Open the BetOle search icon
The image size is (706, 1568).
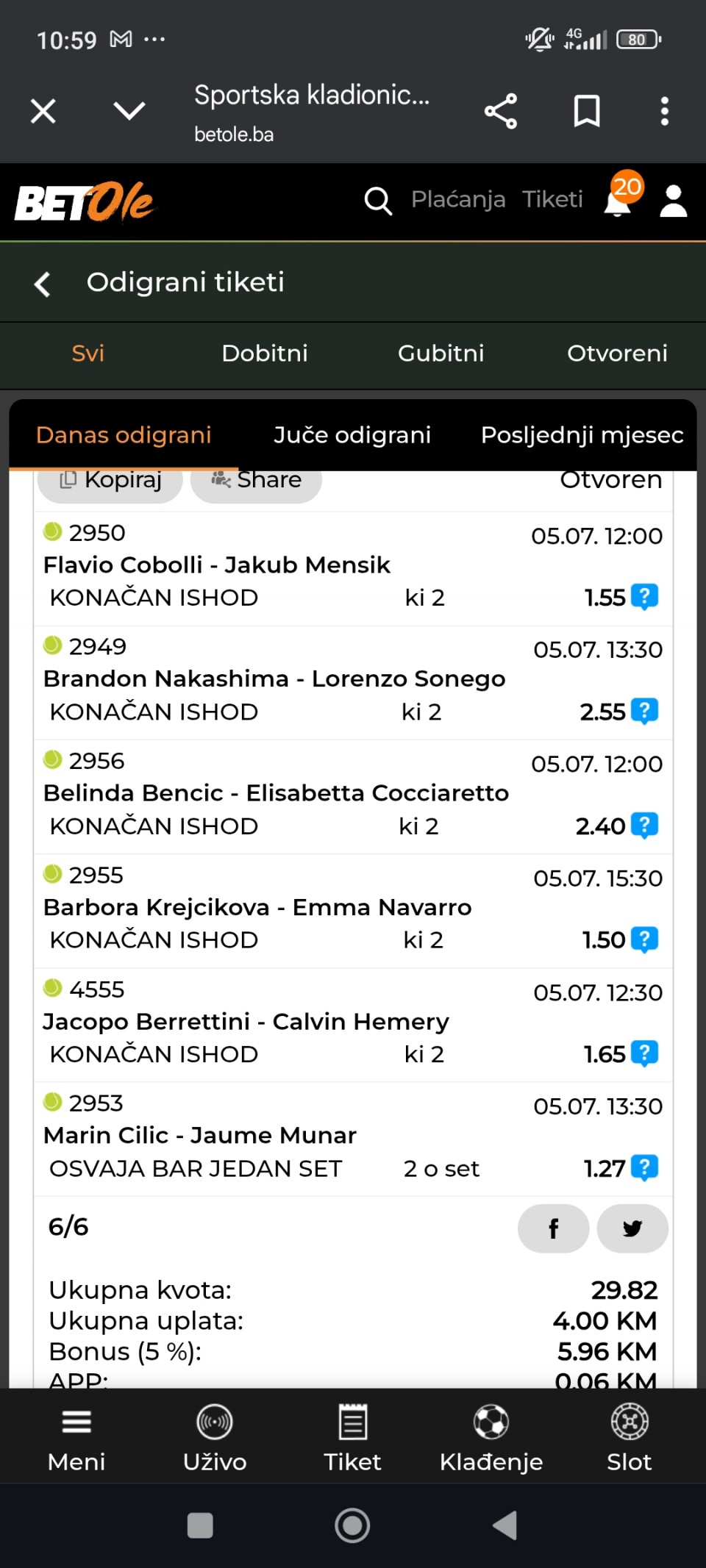pyautogui.click(x=378, y=200)
